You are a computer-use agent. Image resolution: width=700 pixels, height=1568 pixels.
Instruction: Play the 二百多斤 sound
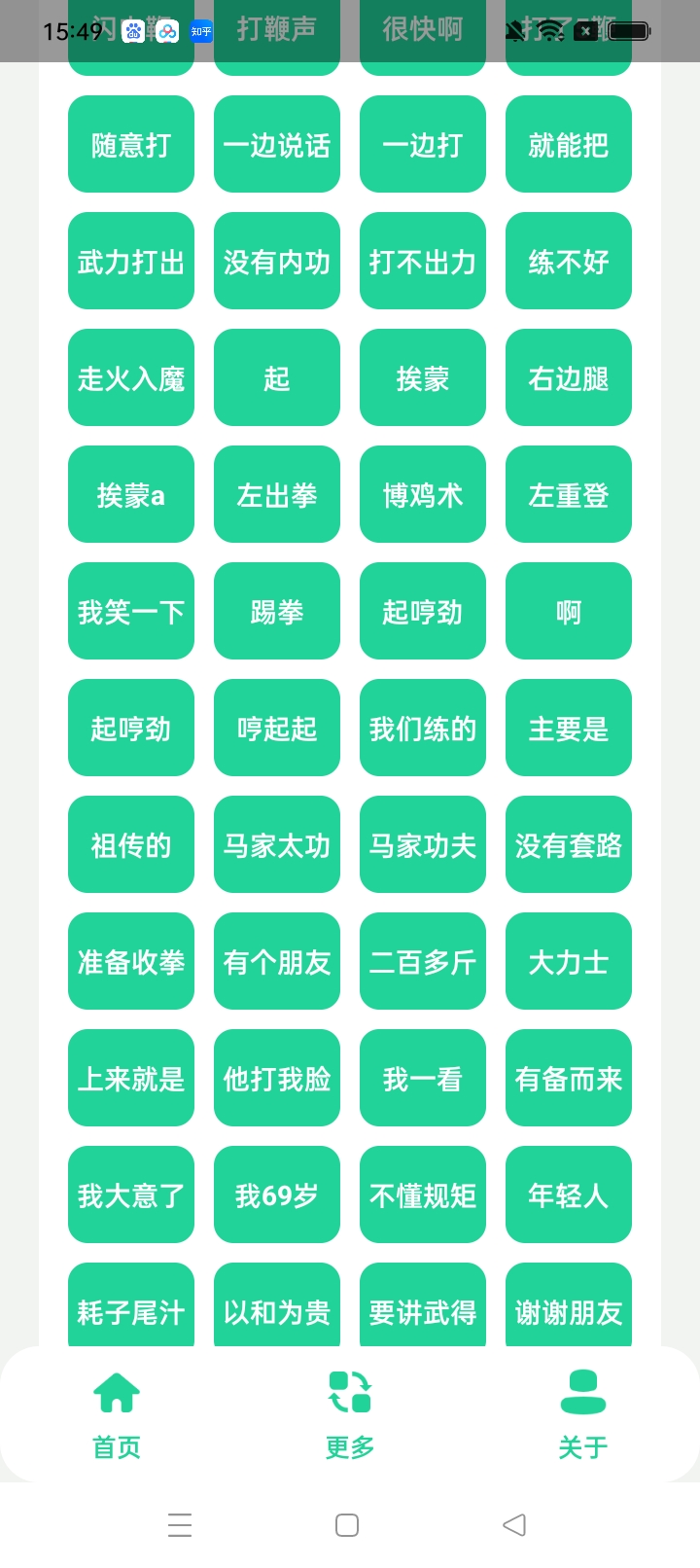(423, 961)
